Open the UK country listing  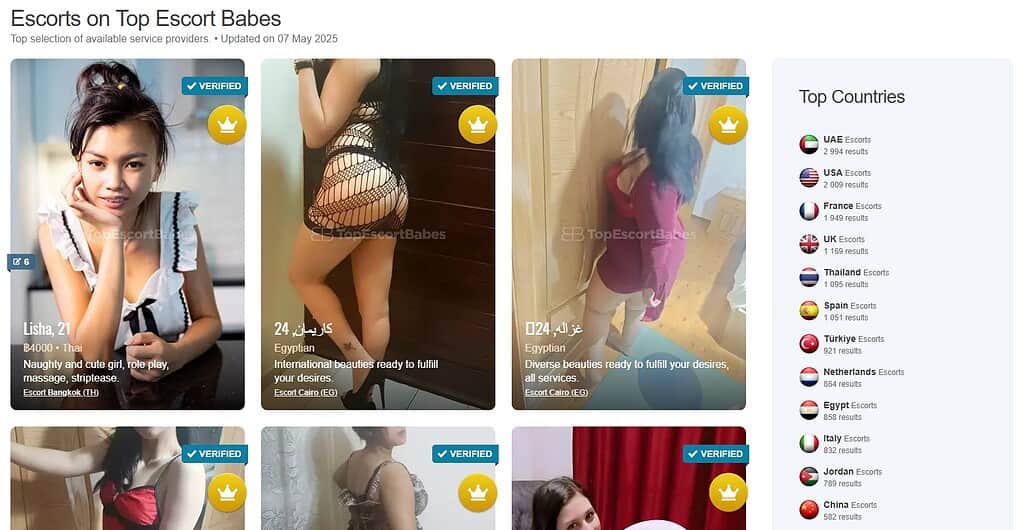[x=830, y=239]
